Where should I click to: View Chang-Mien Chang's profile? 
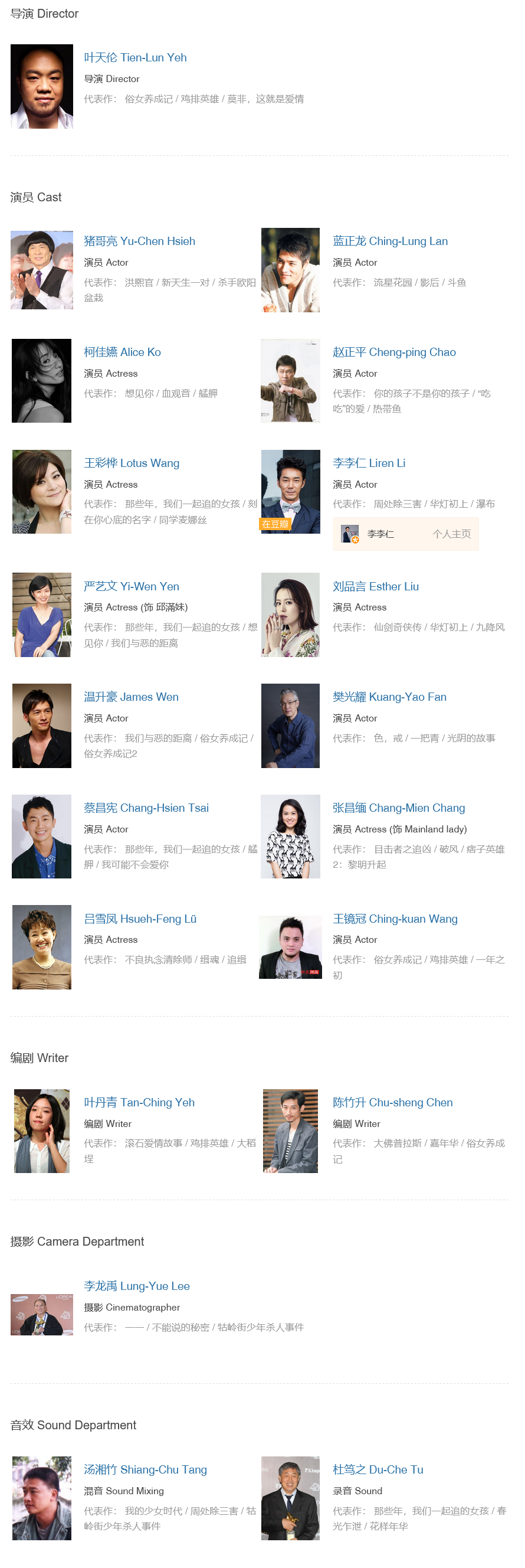tap(398, 808)
